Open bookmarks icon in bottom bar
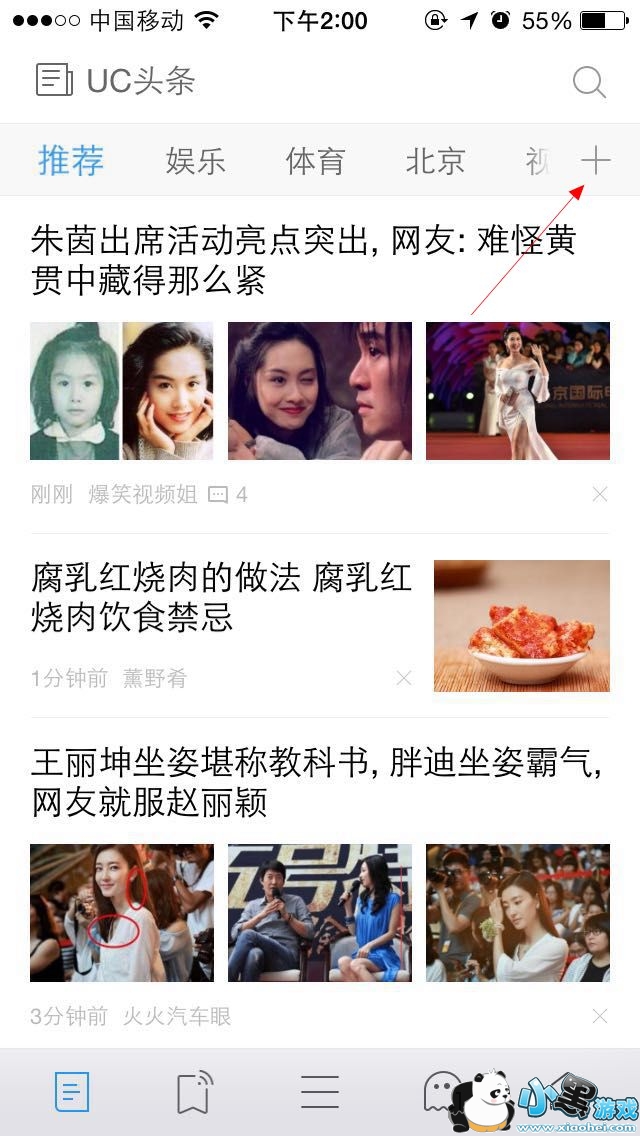Viewport: 640px width, 1136px height. click(194, 1092)
